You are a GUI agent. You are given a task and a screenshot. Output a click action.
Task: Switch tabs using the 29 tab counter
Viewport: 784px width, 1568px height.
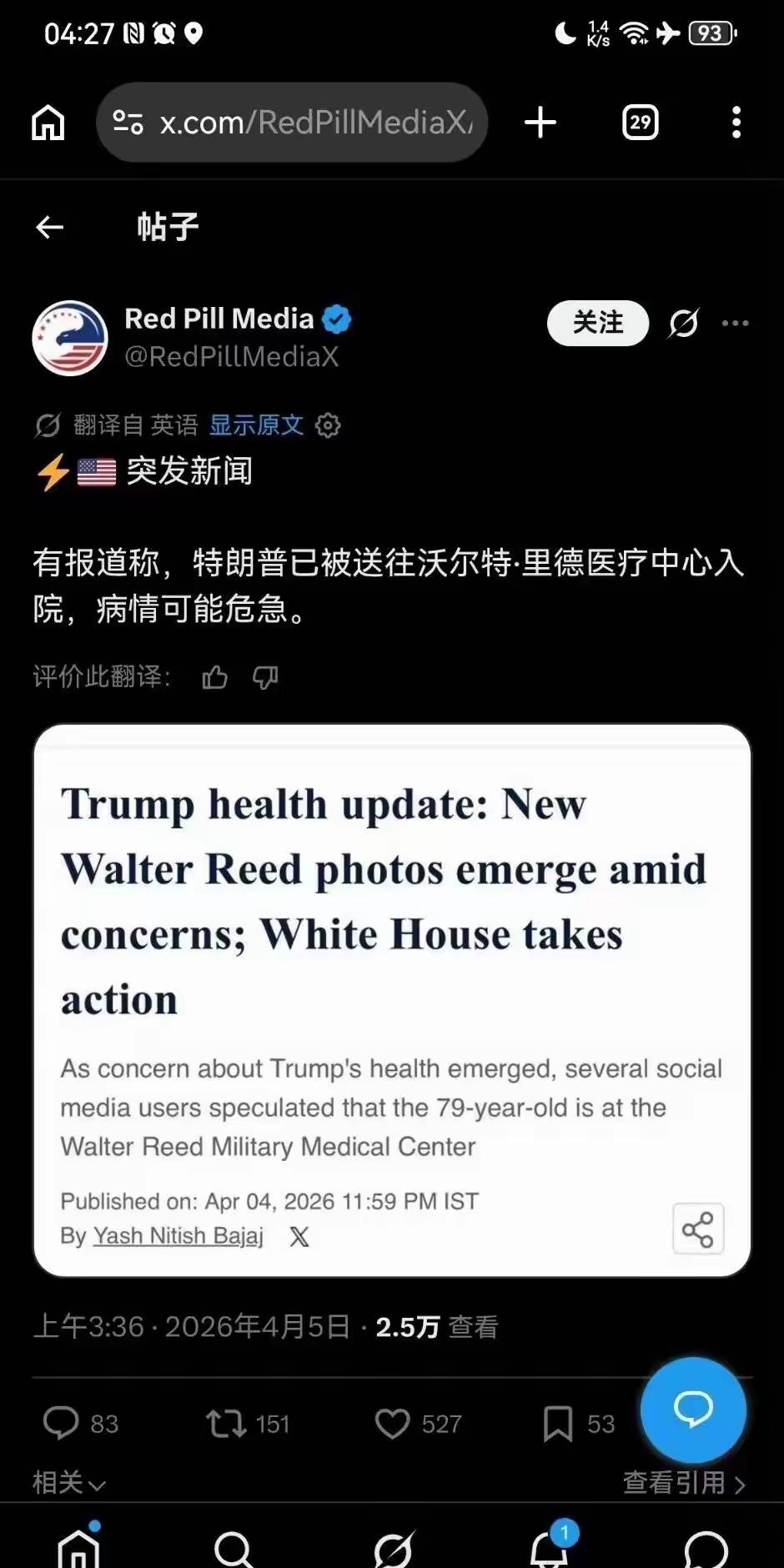tap(640, 122)
